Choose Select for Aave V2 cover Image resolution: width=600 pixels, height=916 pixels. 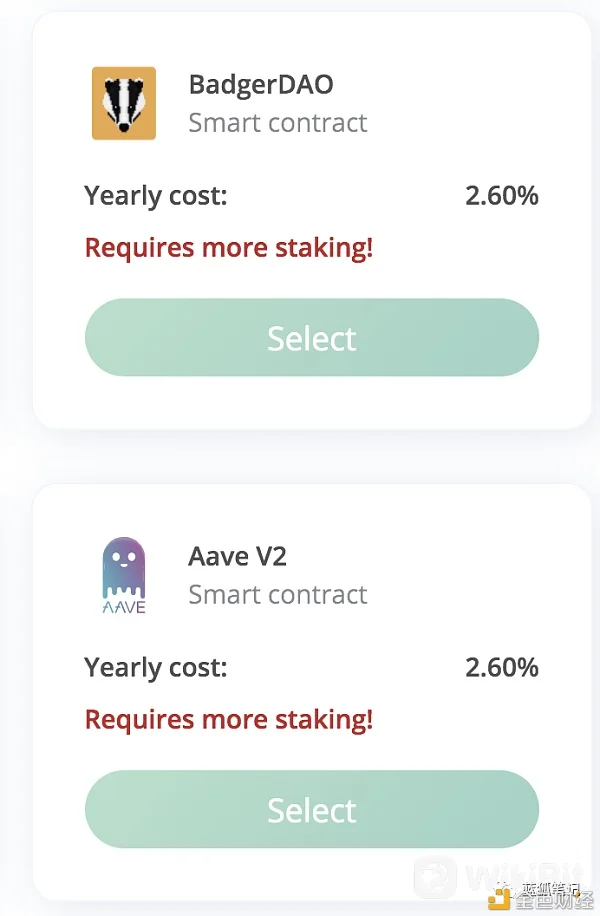coord(311,810)
